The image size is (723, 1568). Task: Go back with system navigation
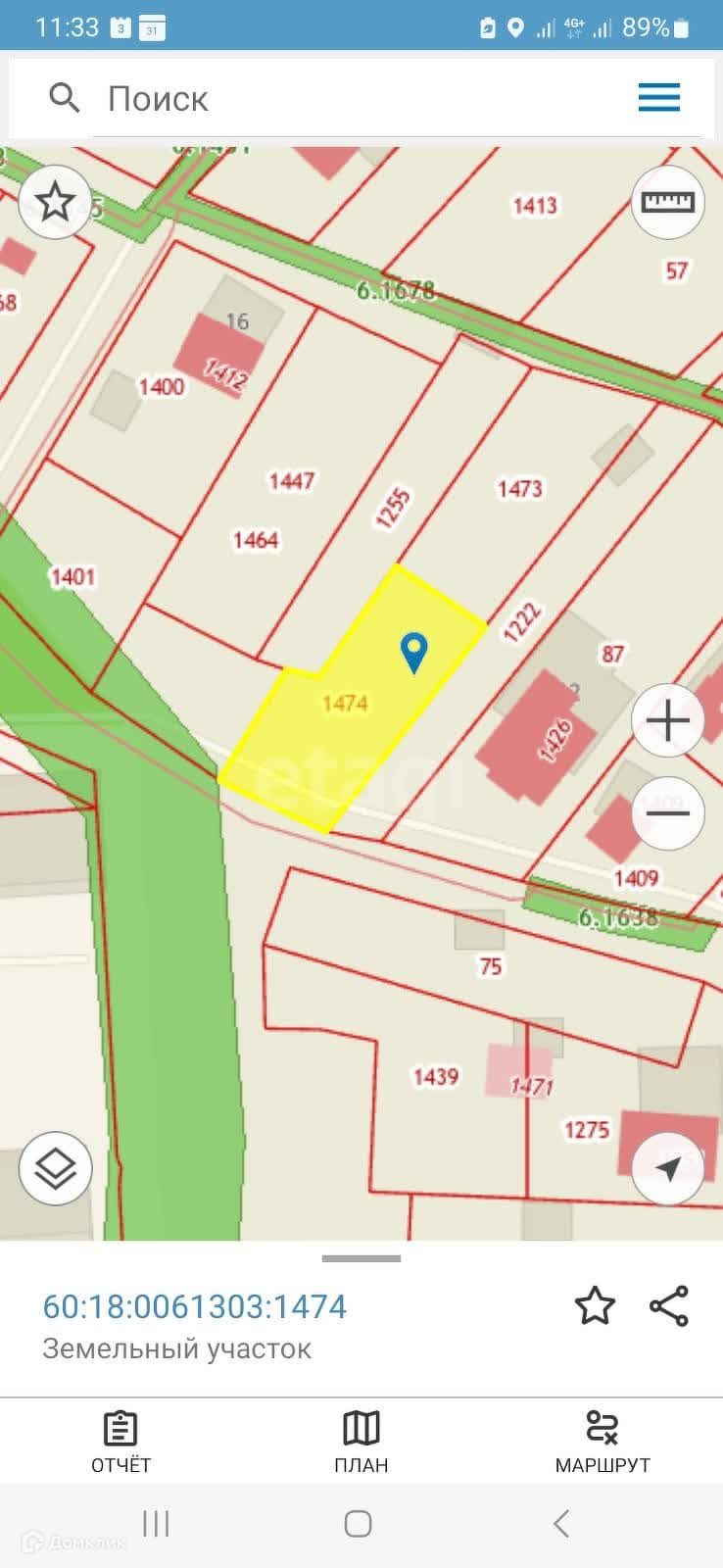tap(561, 1523)
